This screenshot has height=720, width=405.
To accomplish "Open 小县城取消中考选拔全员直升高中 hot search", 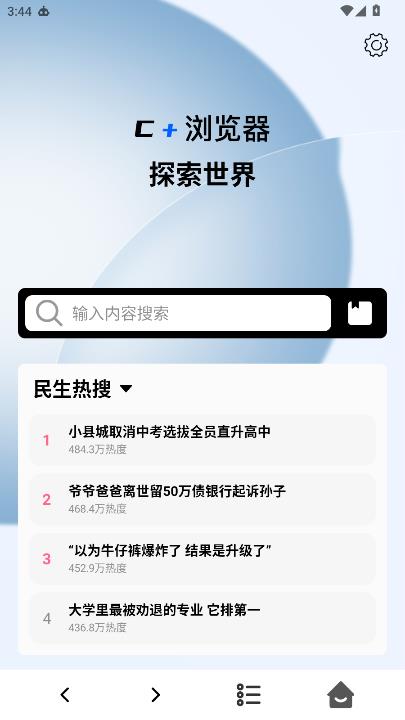I will 202,439.
